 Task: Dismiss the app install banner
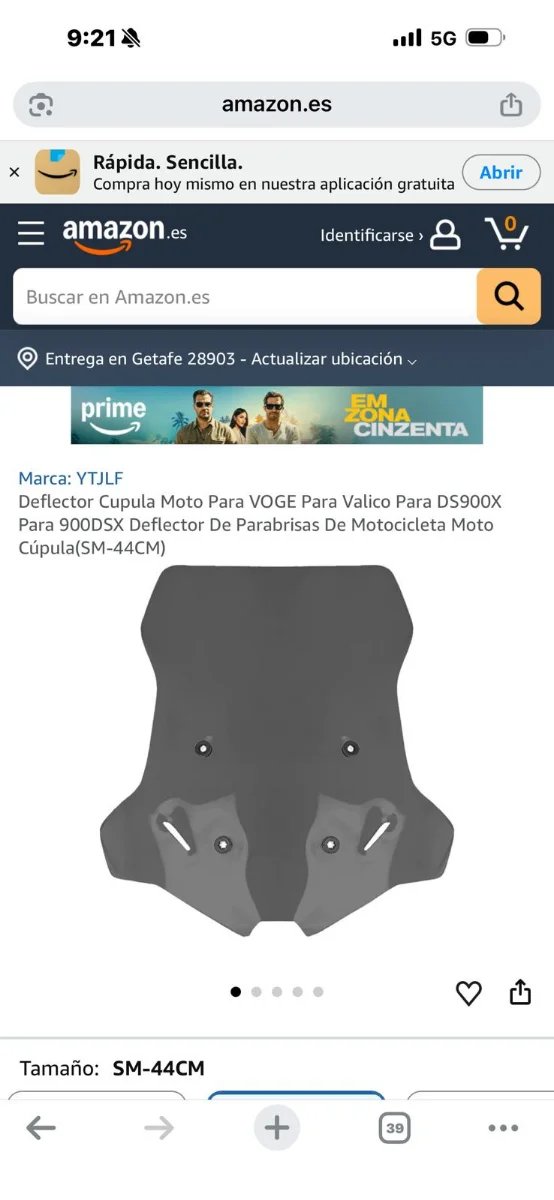[x=14, y=172]
